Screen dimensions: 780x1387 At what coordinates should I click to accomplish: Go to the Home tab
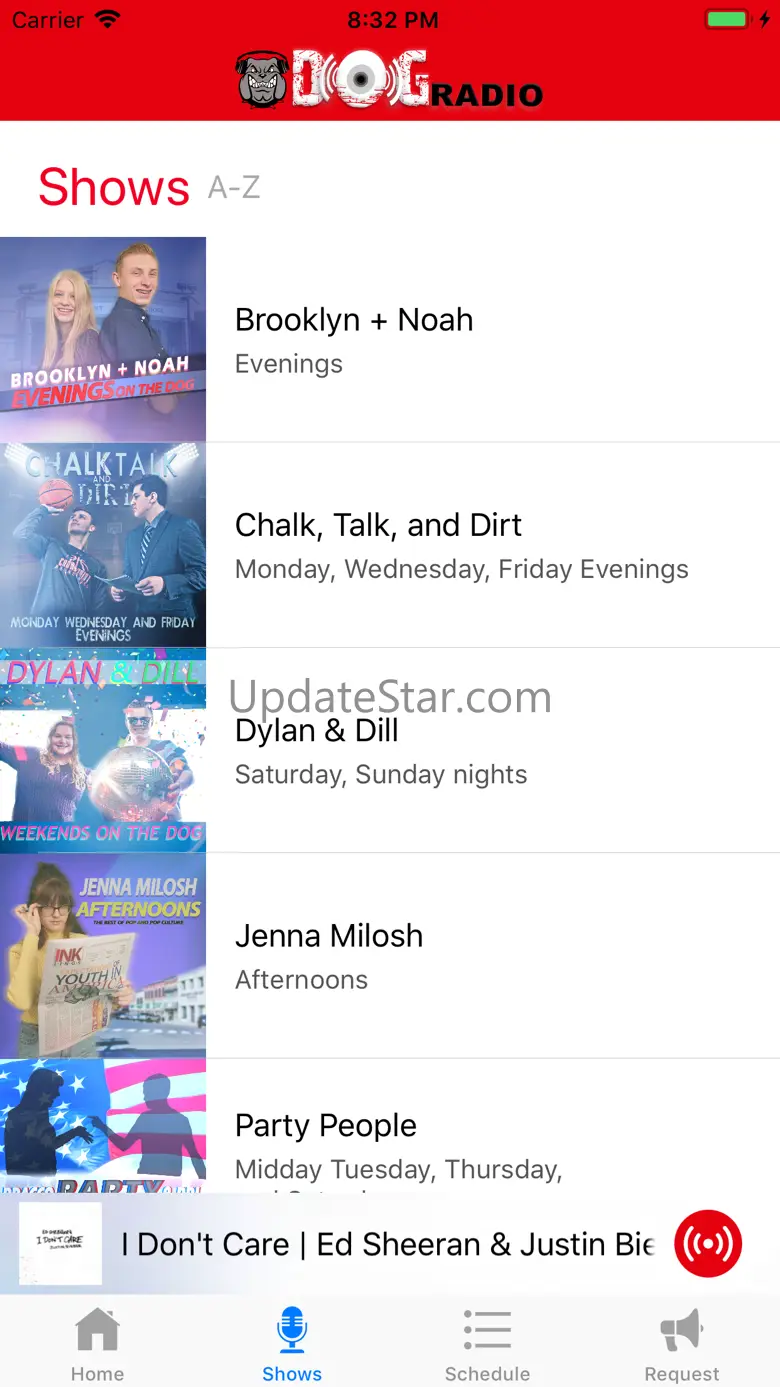(97, 1344)
